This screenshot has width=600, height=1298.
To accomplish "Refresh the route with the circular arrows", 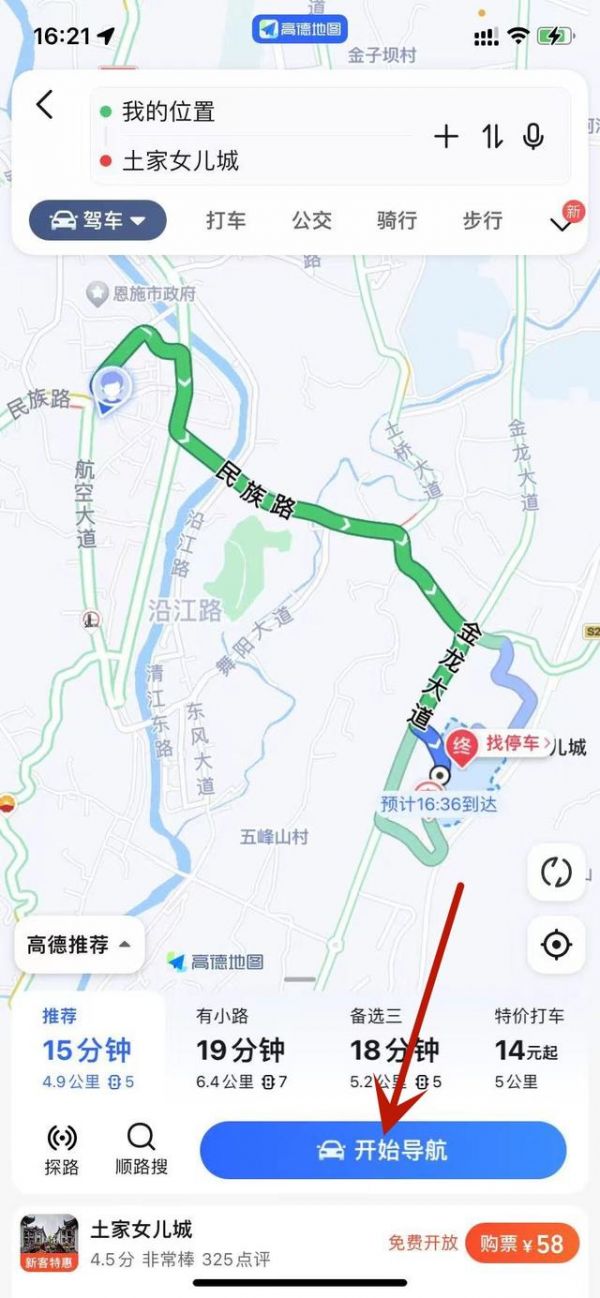I will [556, 872].
